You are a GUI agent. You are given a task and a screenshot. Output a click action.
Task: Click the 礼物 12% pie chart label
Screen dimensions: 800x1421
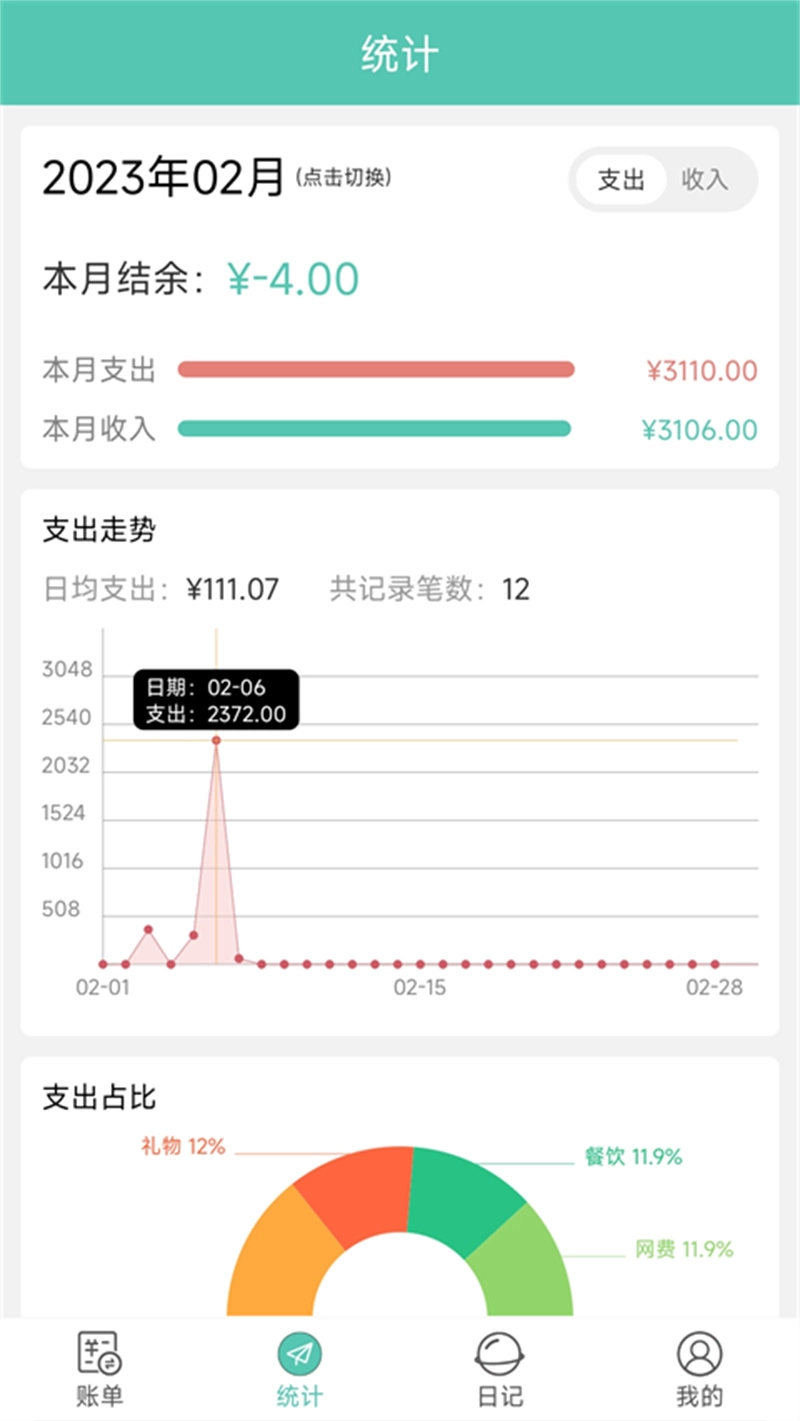pos(185,1147)
